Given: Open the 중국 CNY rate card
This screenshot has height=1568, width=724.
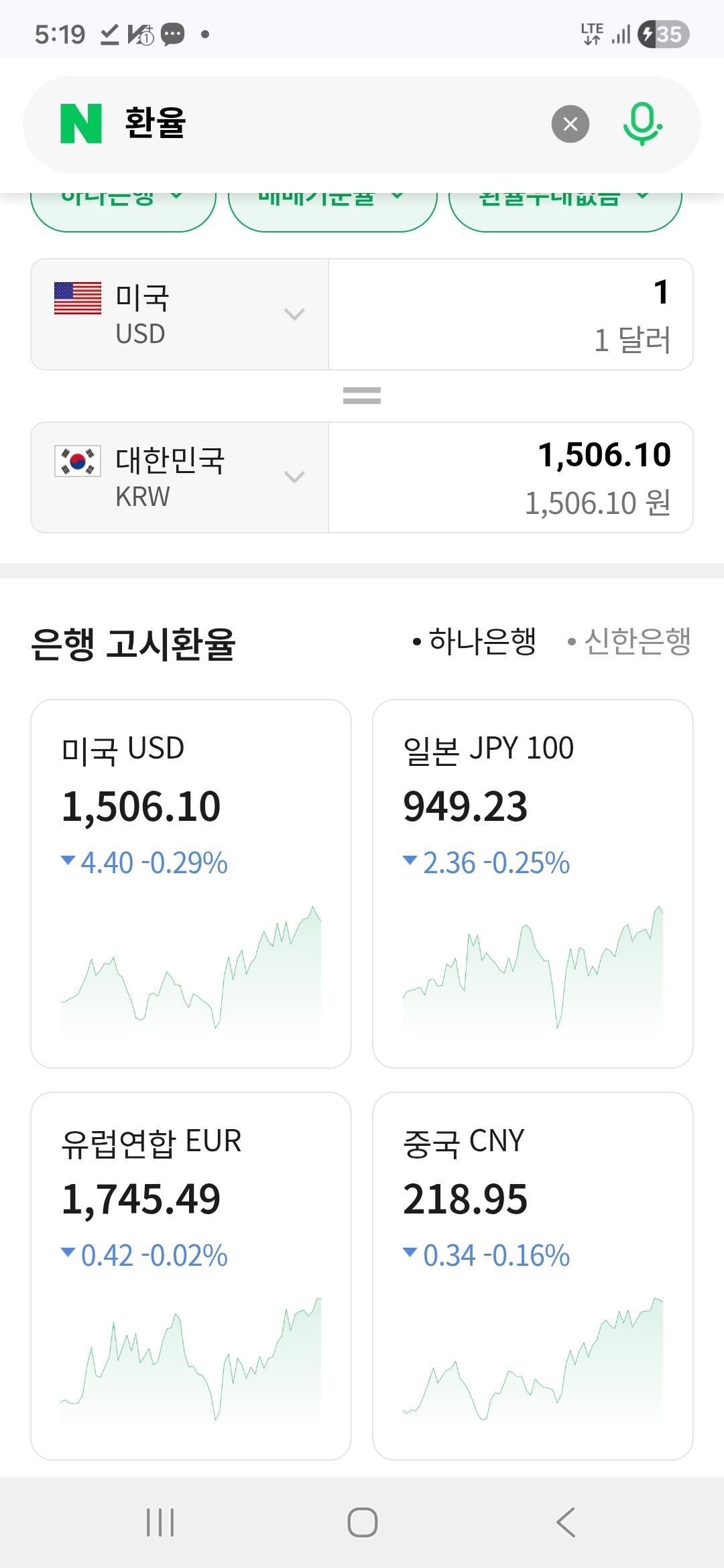Looking at the screenshot, I should [x=533, y=1276].
